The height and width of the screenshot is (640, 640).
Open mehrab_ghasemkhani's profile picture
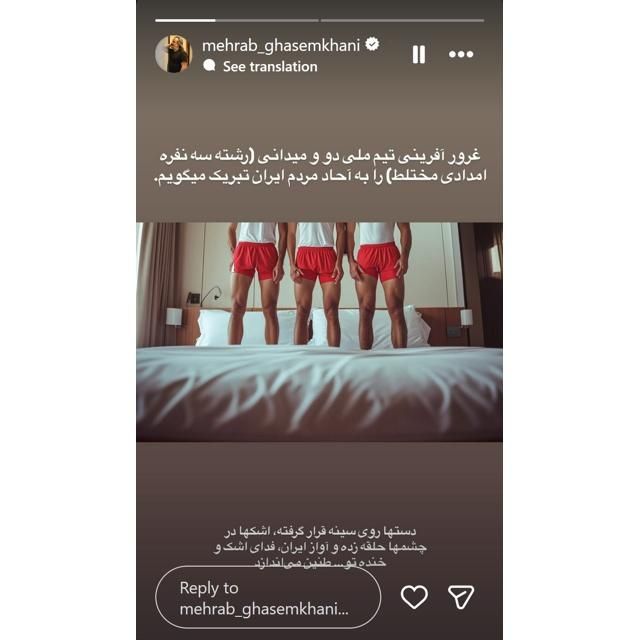point(173,54)
